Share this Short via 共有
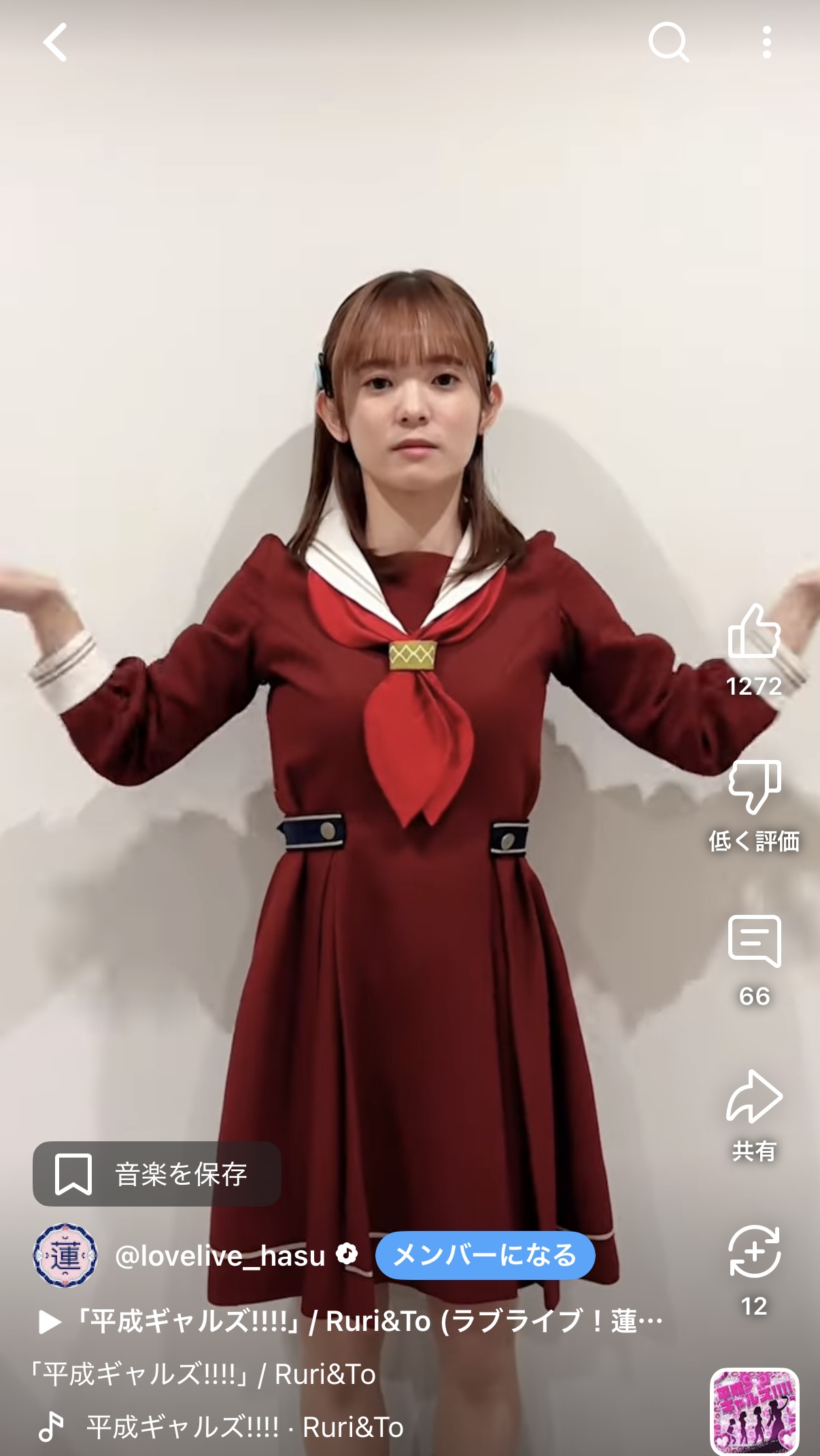820x1456 pixels. (753, 1097)
